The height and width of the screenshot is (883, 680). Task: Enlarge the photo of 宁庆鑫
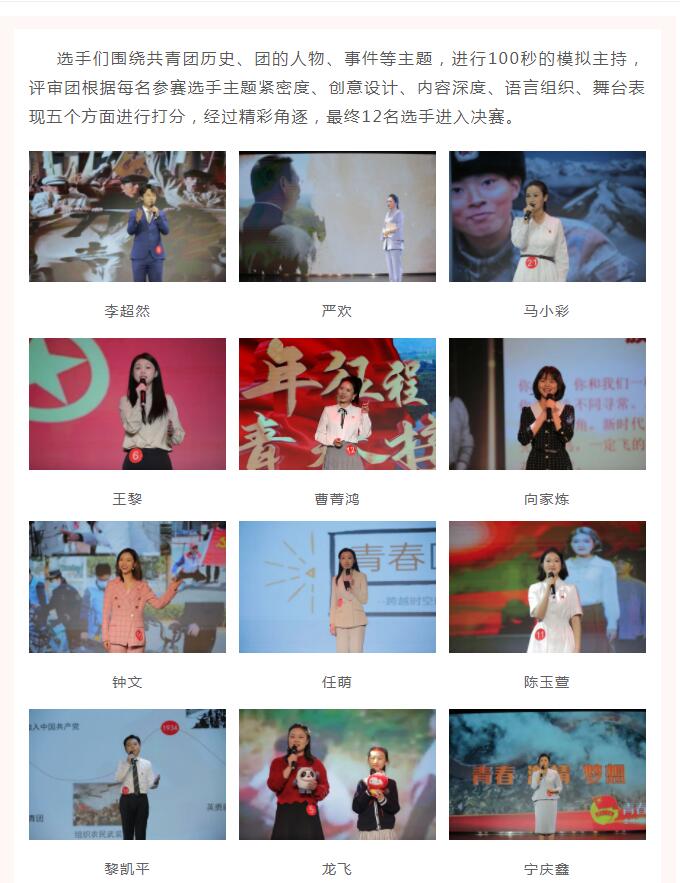point(547,774)
